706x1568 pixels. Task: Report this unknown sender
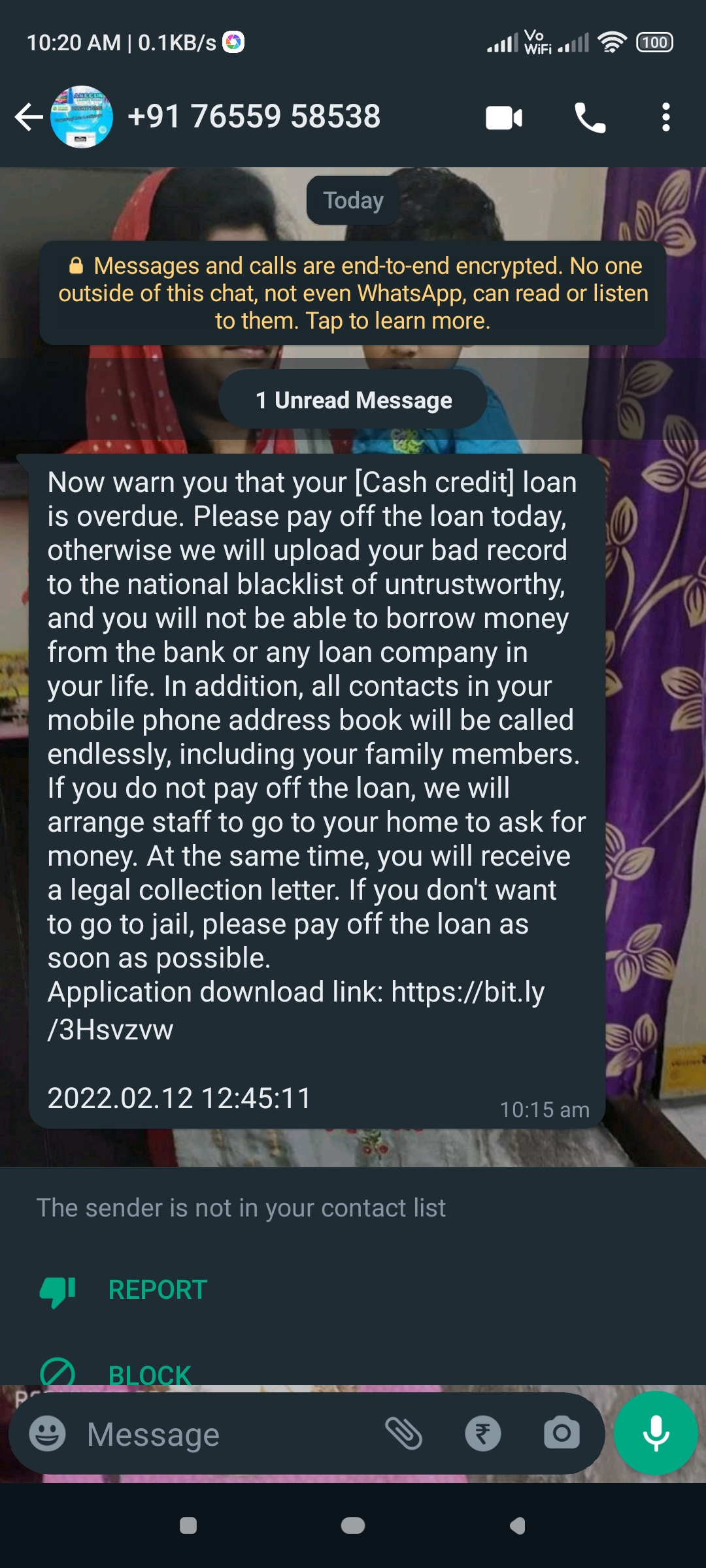(x=158, y=1290)
